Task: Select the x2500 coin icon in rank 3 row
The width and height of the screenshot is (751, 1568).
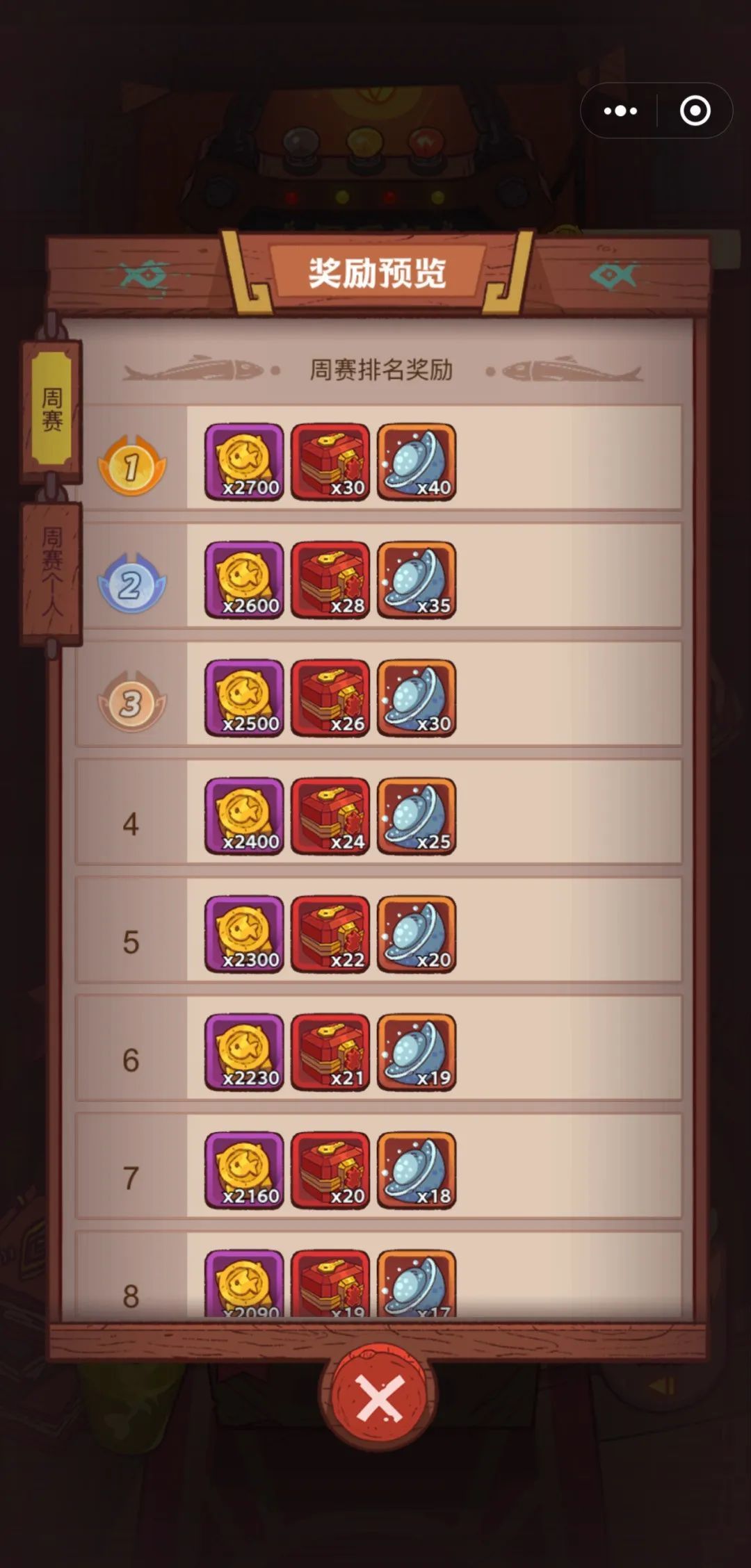Action: click(x=243, y=701)
